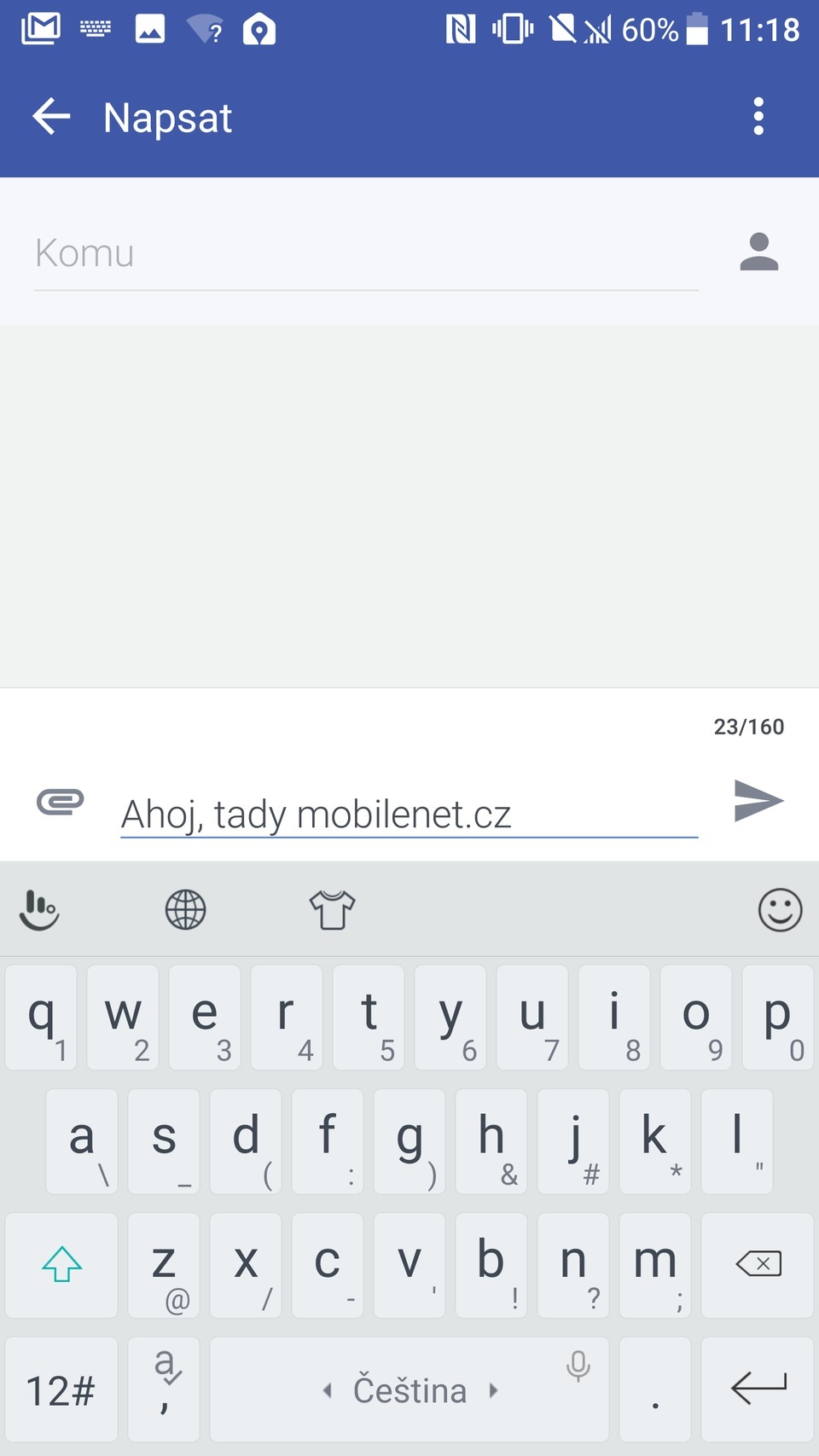
Task: Open the contact picker icon
Action: point(758,252)
